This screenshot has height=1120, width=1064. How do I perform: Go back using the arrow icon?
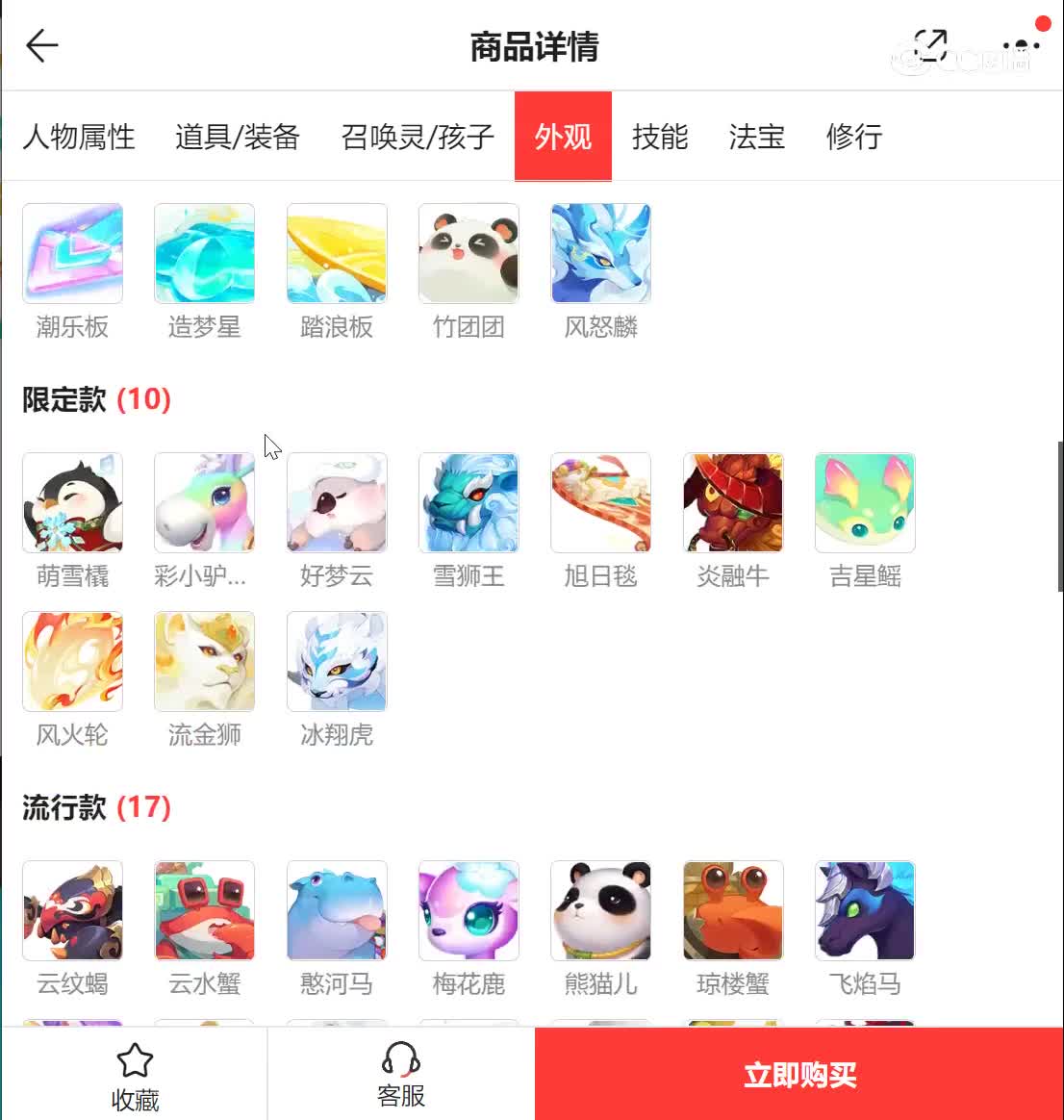[42, 45]
